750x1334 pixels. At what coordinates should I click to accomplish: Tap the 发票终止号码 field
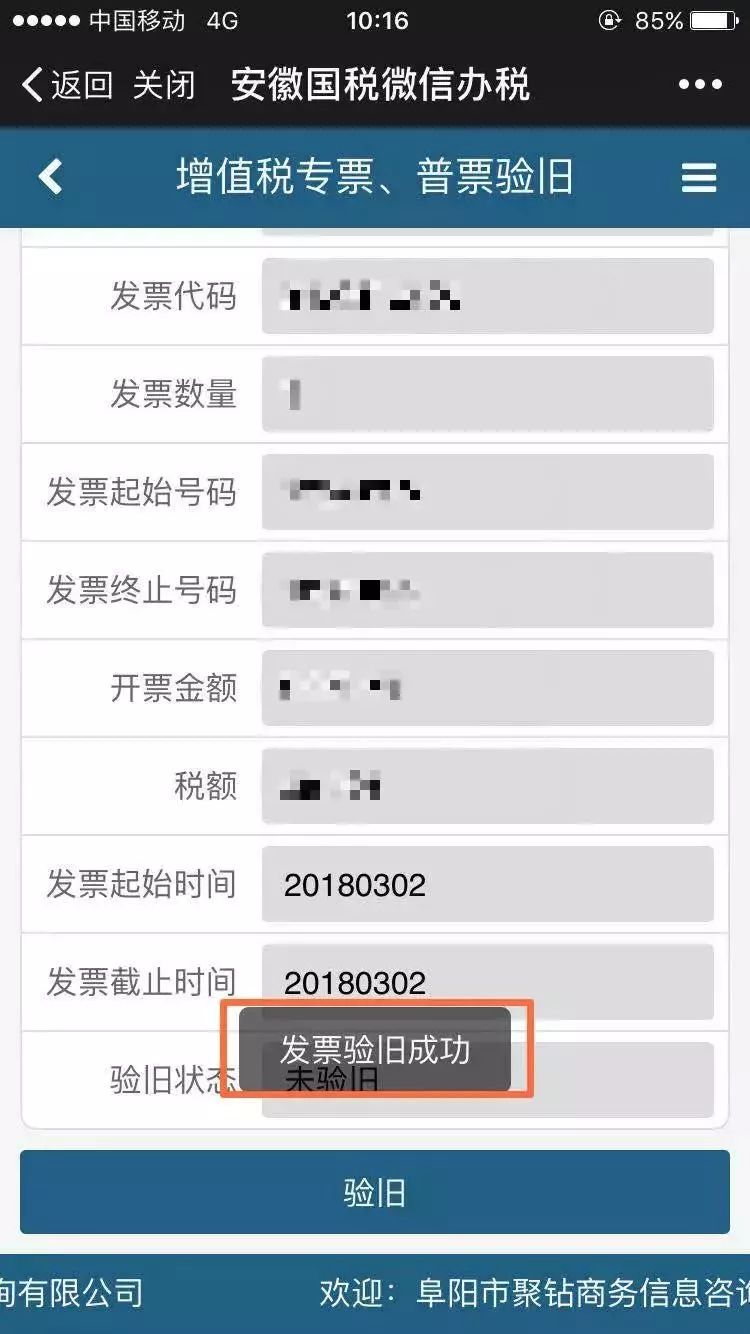(x=487, y=590)
